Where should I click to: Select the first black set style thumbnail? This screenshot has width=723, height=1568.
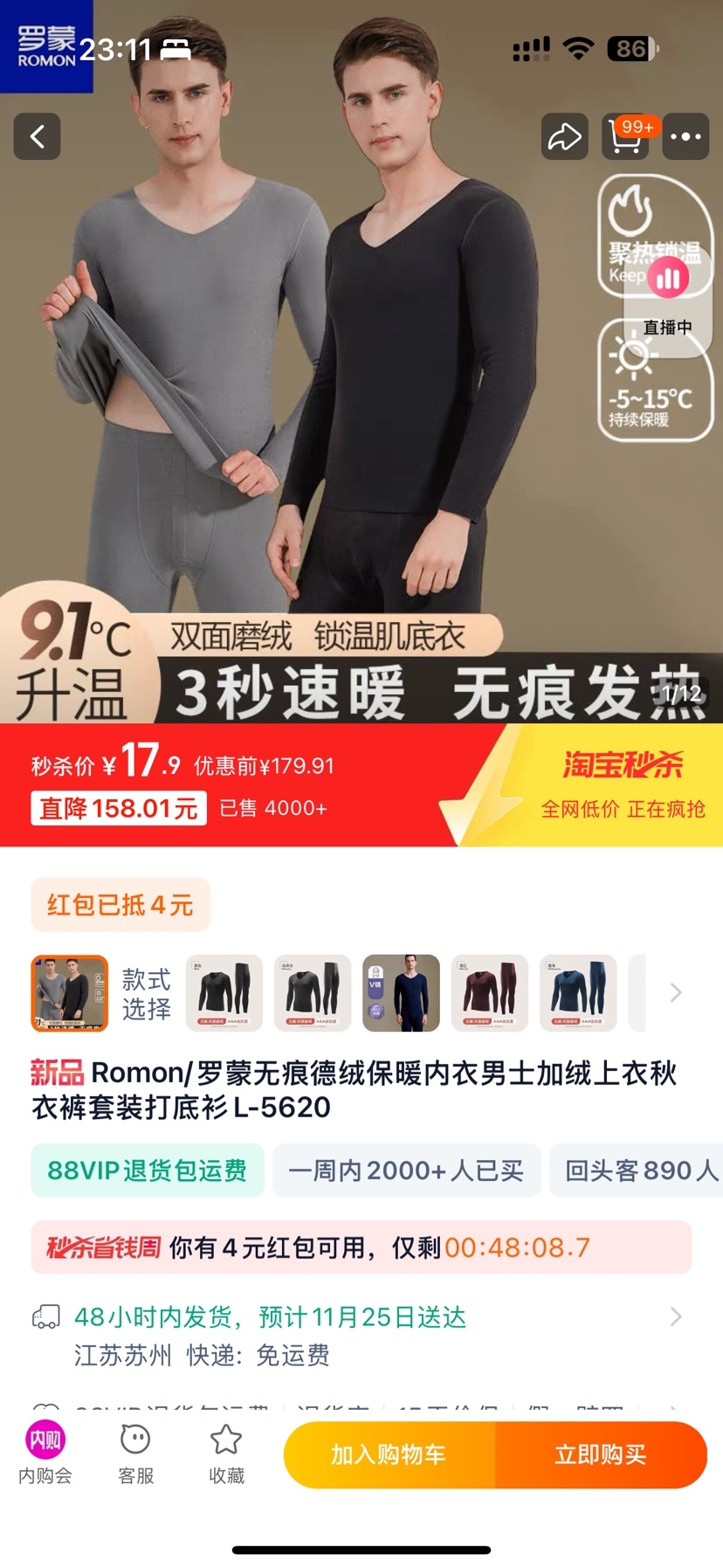(224, 993)
